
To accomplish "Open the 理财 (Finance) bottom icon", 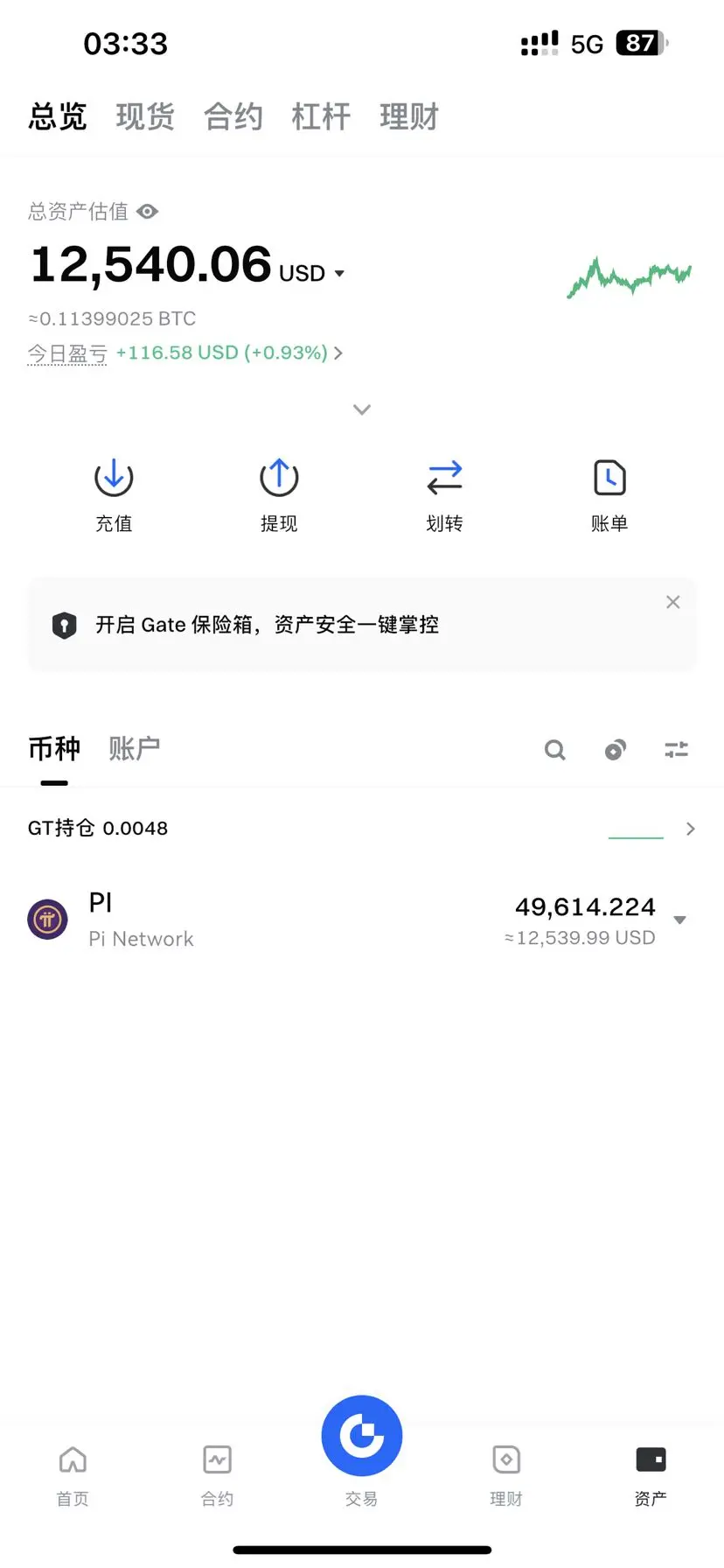I will coord(506,1459).
